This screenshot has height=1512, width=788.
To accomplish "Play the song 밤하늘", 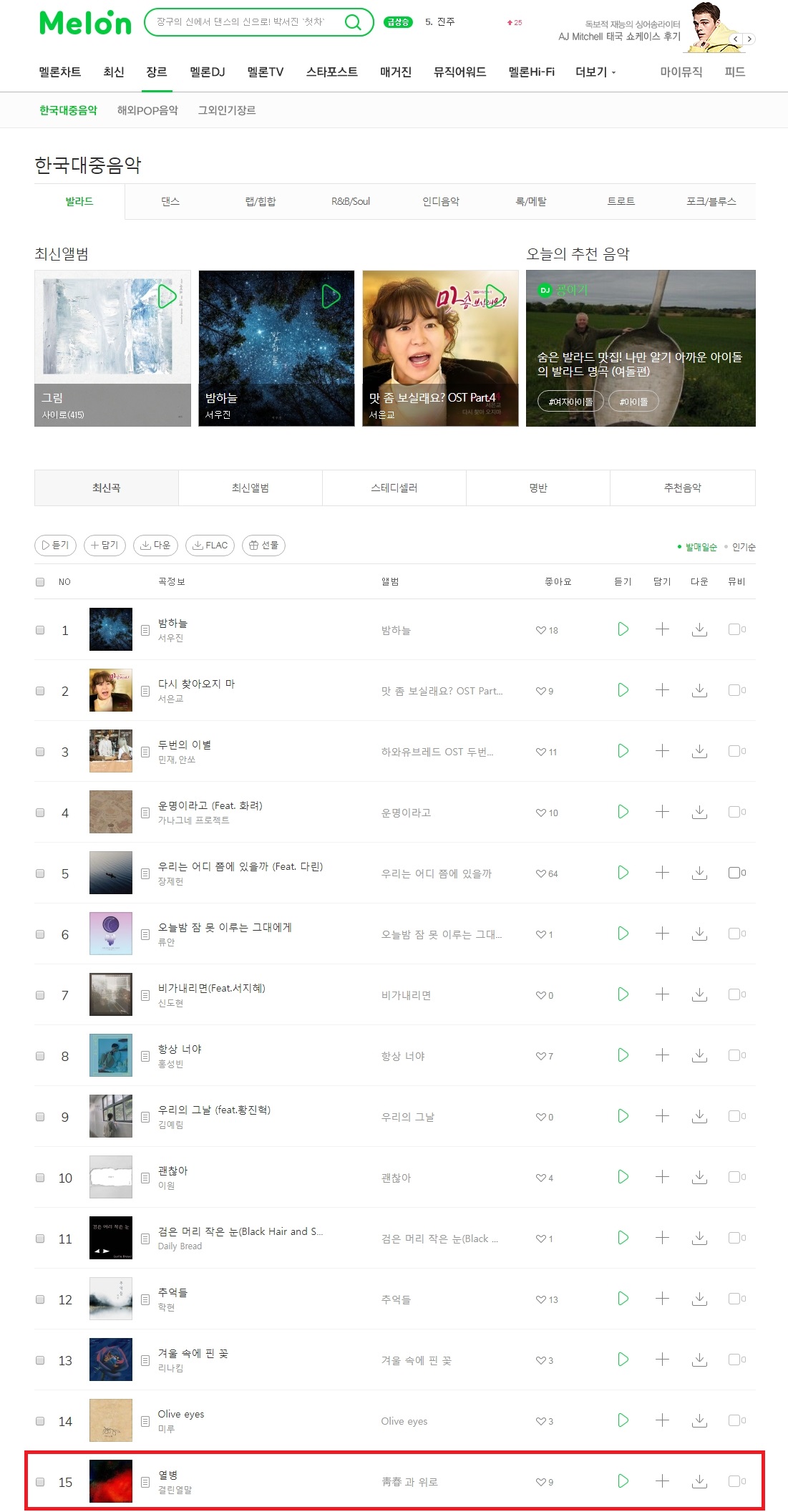I will click(623, 629).
